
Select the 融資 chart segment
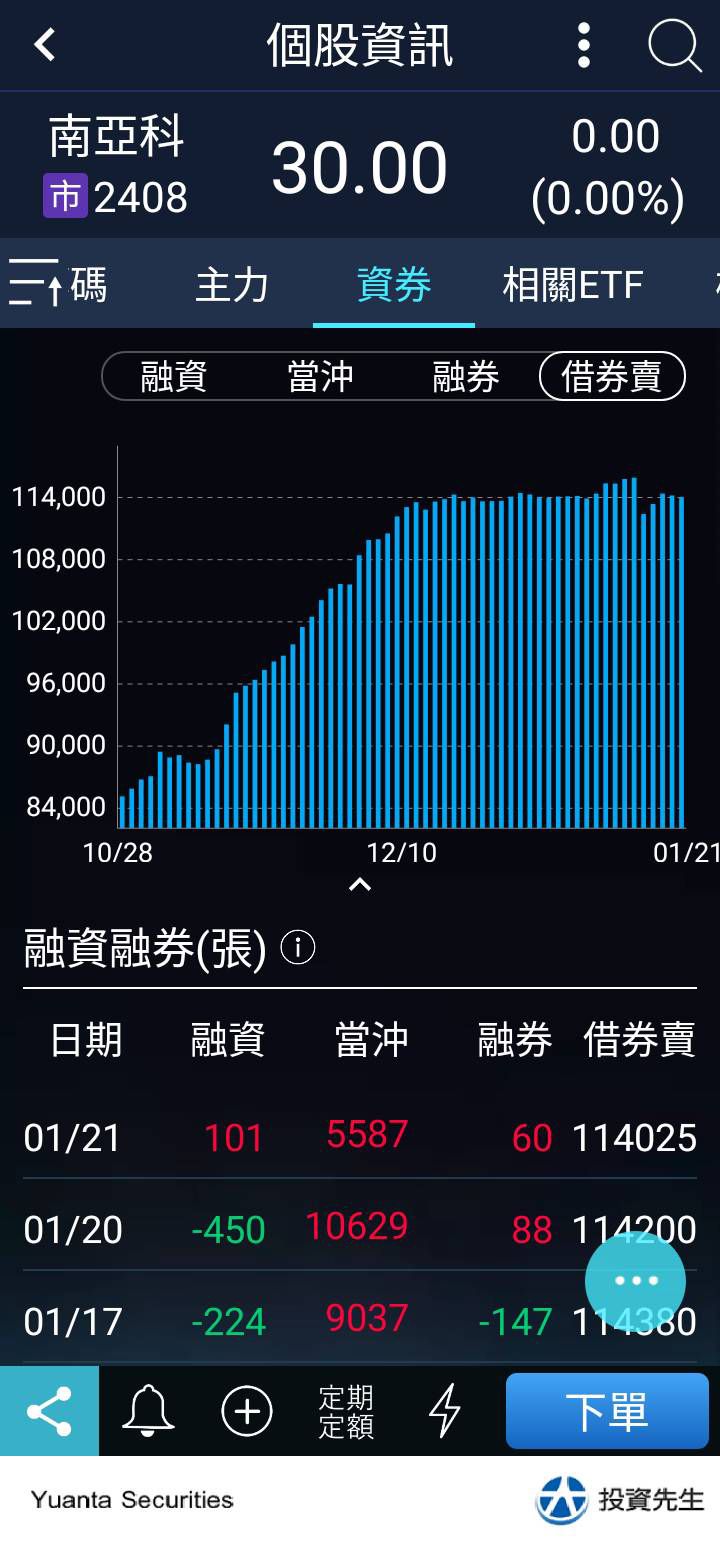(174, 377)
